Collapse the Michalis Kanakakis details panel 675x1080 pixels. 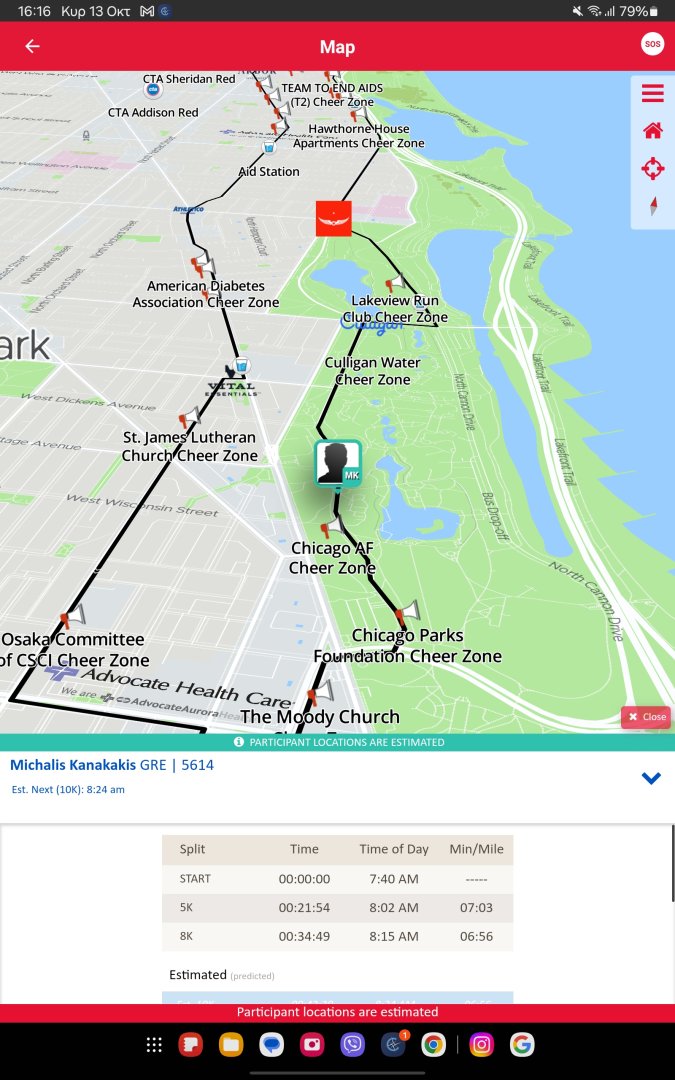(651, 778)
